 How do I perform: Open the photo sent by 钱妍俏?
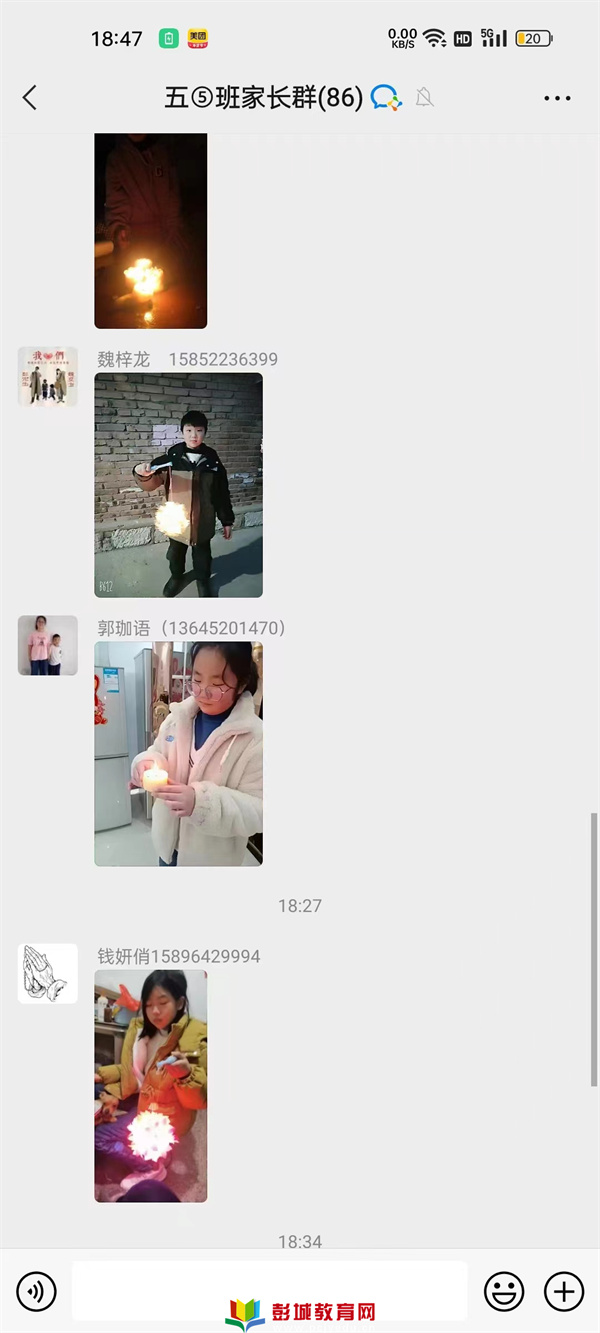[150, 1085]
